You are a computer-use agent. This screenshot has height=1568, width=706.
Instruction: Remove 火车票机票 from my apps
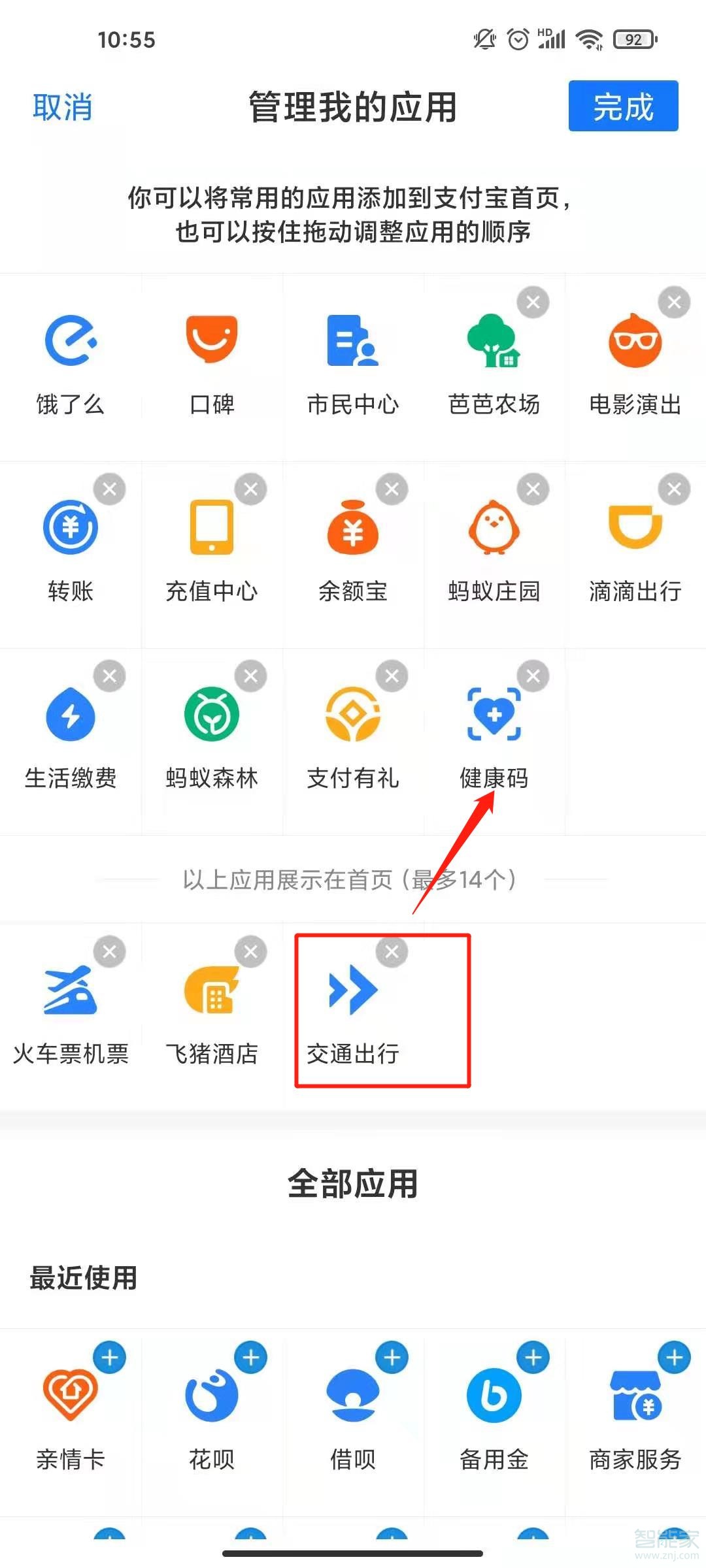(x=110, y=952)
